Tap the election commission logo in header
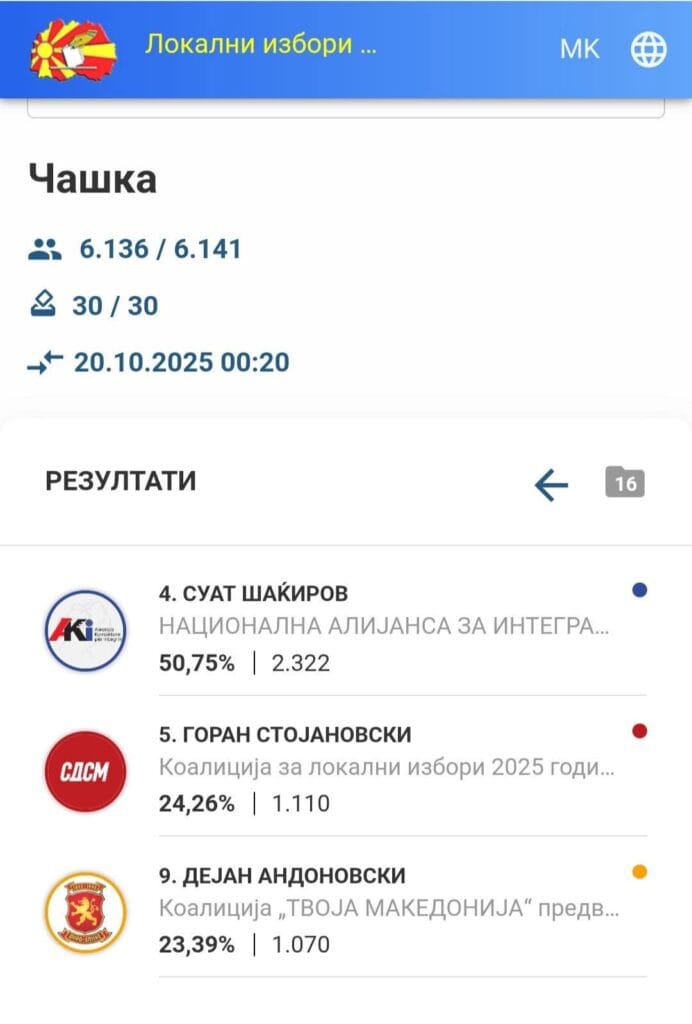This screenshot has height=1024, width=692. coord(73,50)
